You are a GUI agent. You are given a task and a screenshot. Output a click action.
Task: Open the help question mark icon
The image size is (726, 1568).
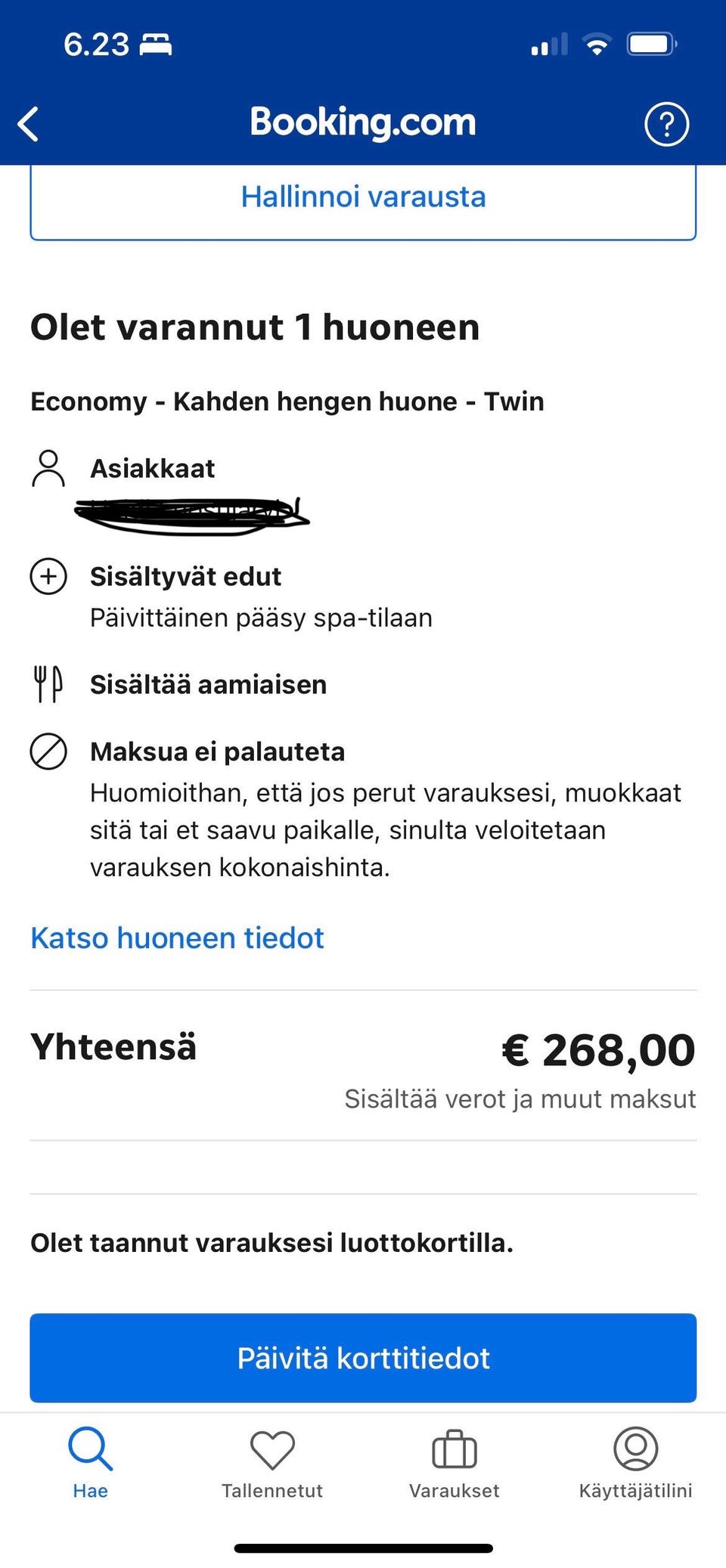(x=666, y=124)
